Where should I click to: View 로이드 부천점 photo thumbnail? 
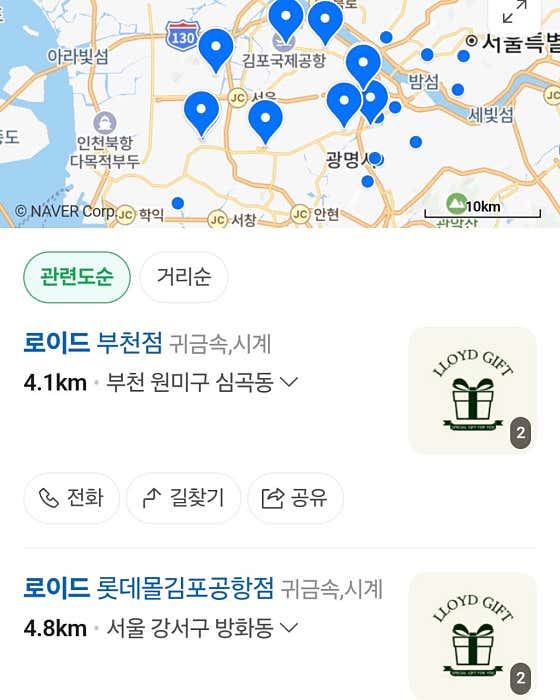pos(472,391)
